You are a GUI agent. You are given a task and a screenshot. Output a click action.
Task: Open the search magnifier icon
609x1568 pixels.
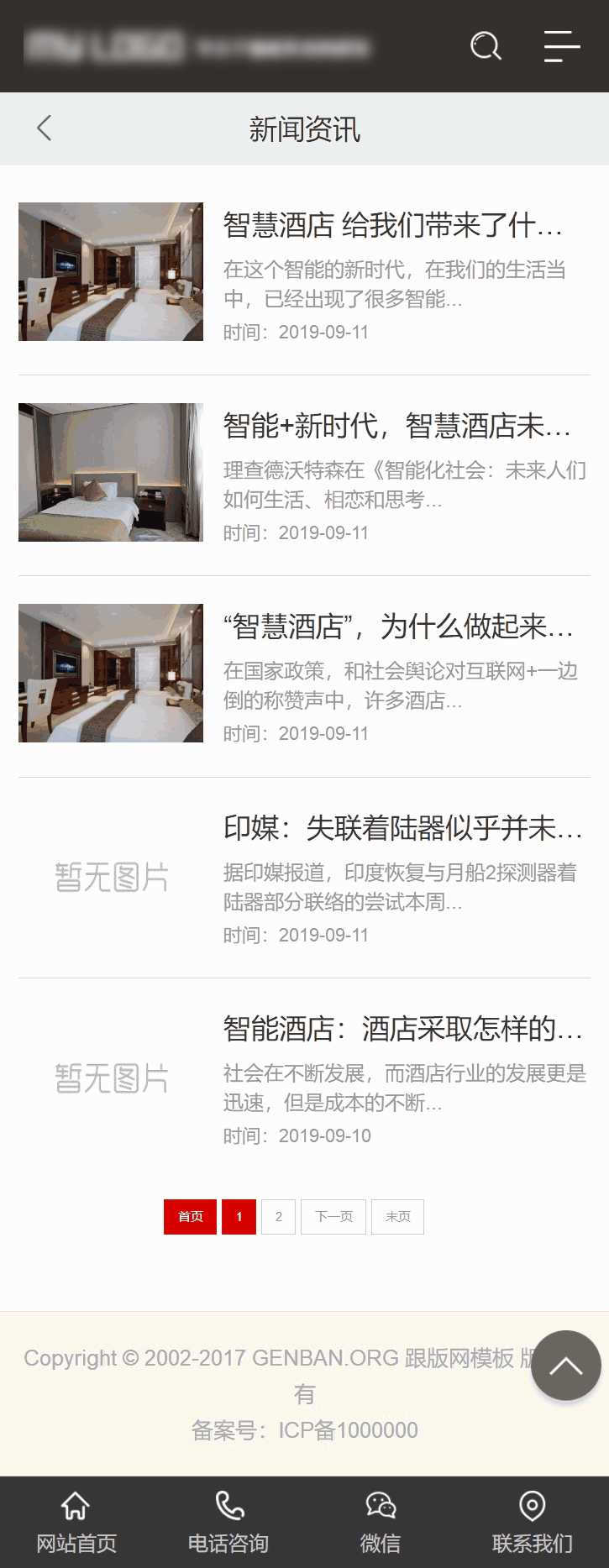coord(486,47)
